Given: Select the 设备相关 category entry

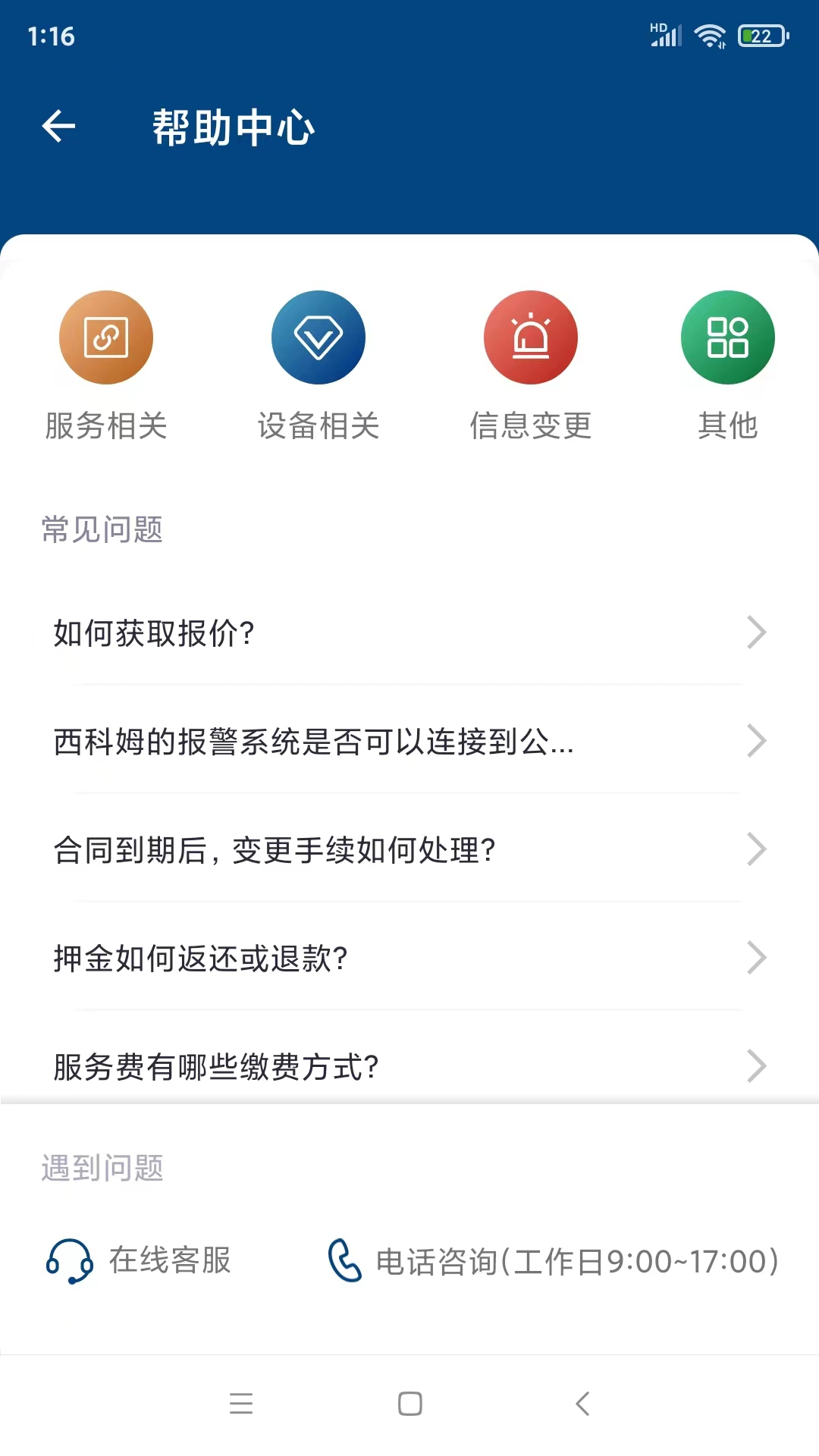Looking at the screenshot, I should [x=318, y=426].
